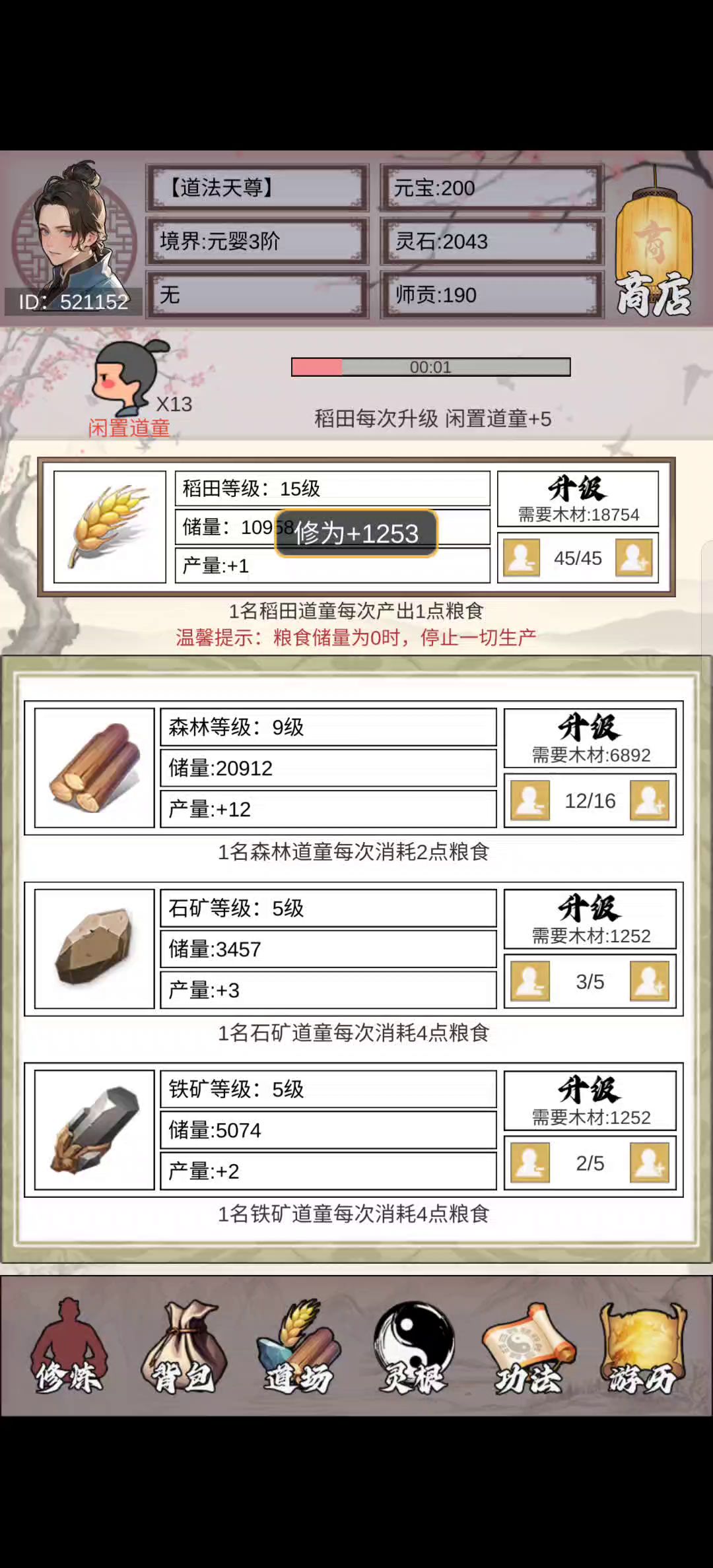Switch to the 游历 tab
Screen dimensions: 713x1568
pyautogui.click(x=642, y=1346)
